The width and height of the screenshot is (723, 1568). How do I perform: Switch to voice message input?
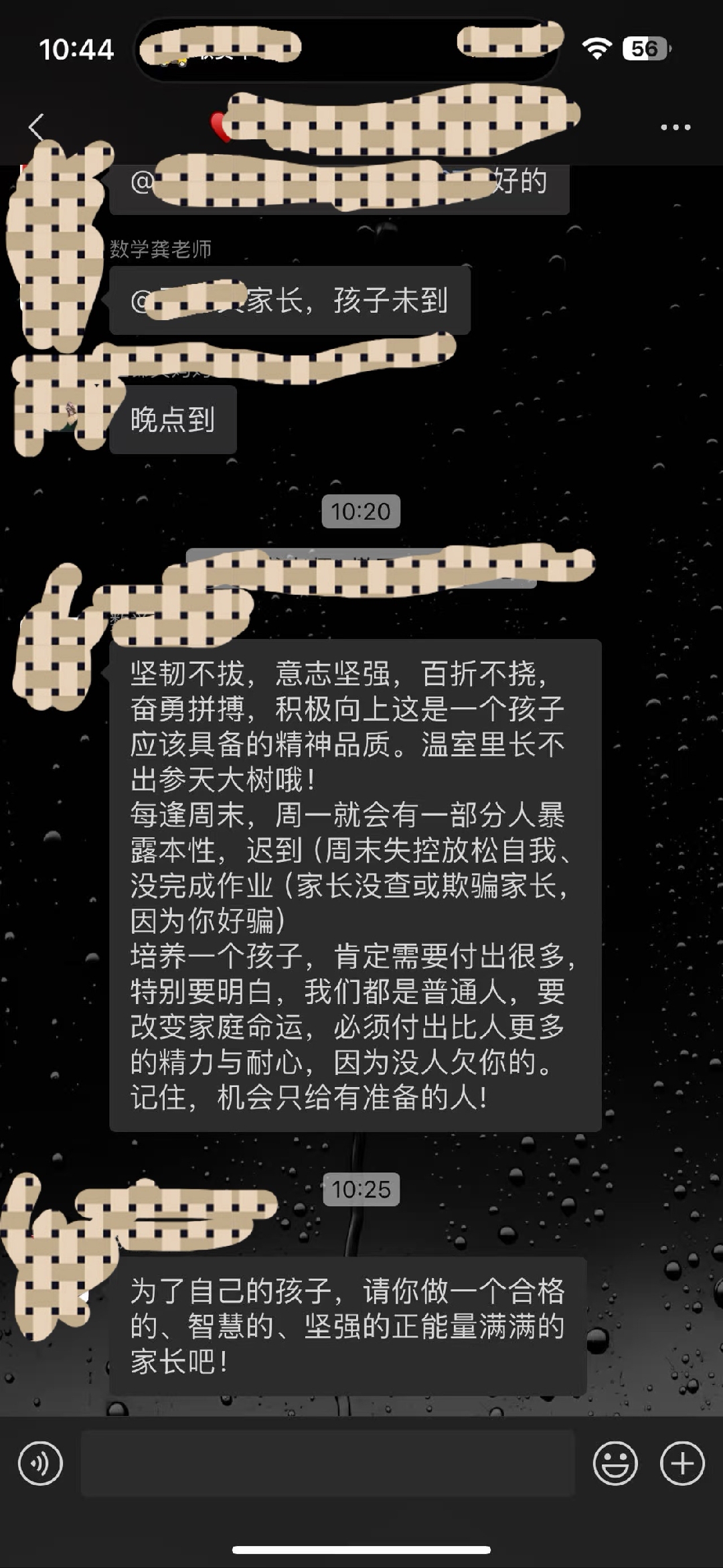pos(40,1464)
